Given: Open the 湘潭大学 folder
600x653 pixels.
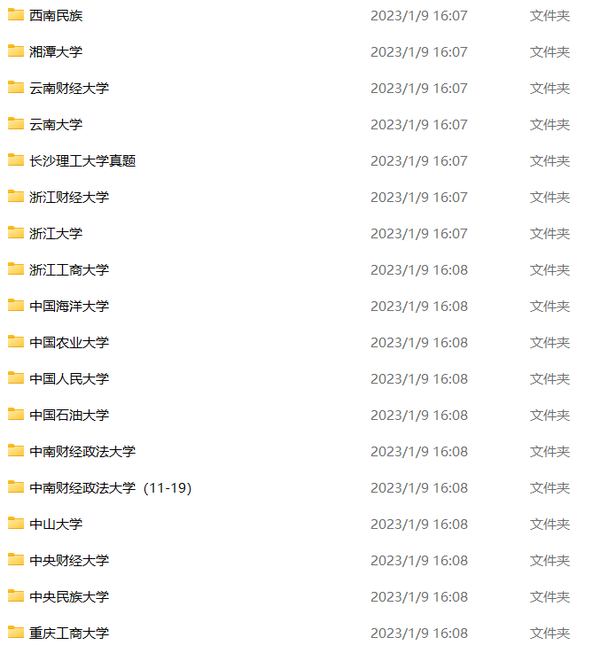Looking at the screenshot, I should pyautogui.click(x=56, y=52).
